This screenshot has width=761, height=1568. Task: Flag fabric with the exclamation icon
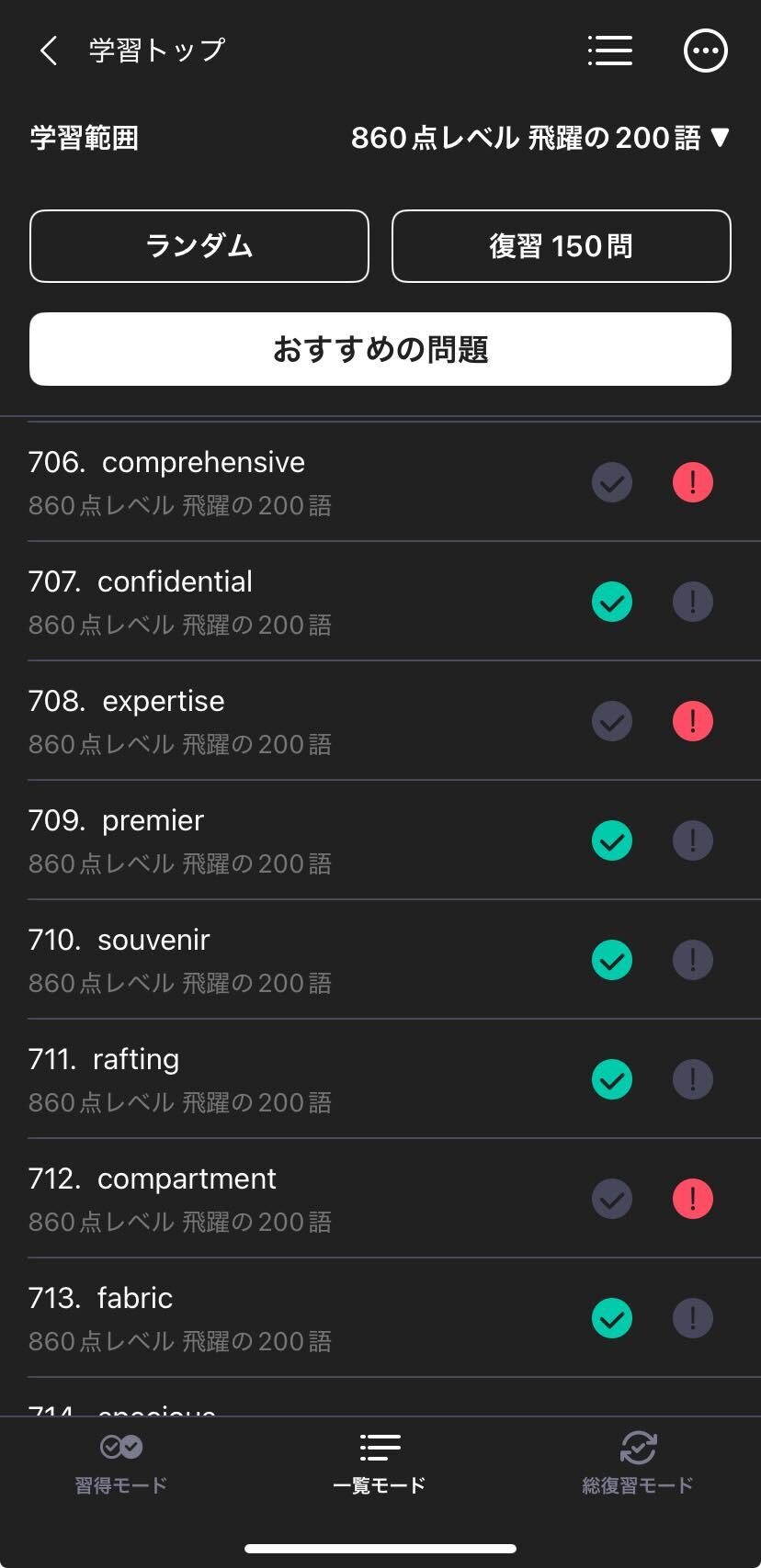tap(693, 1318)
